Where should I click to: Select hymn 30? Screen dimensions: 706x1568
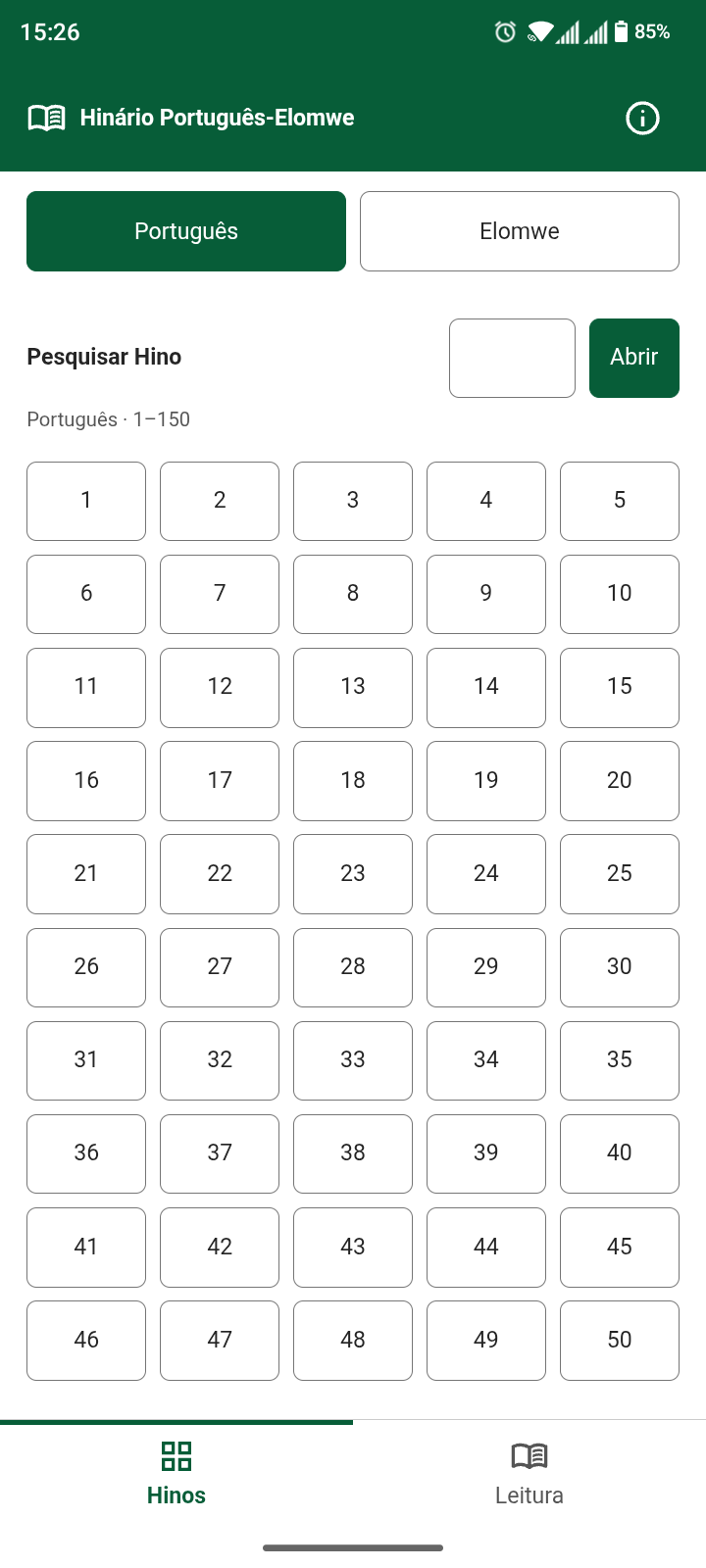[x=620, y=967]
